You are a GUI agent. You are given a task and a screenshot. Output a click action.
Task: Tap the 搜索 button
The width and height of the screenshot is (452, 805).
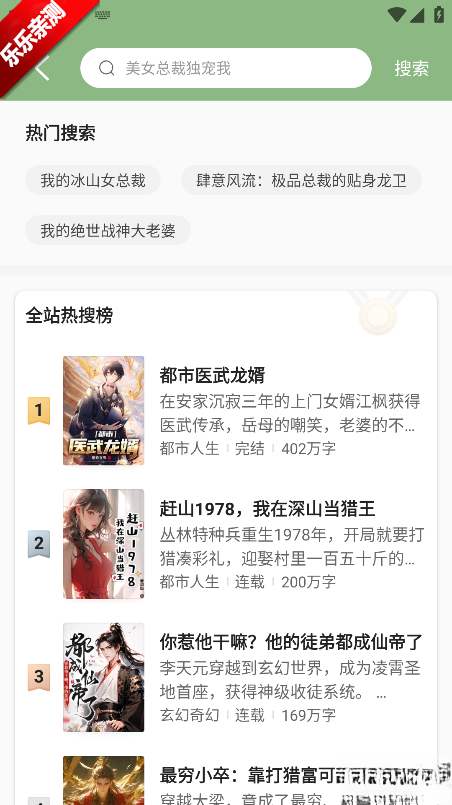pyautogui.click(x=411, y=68)
